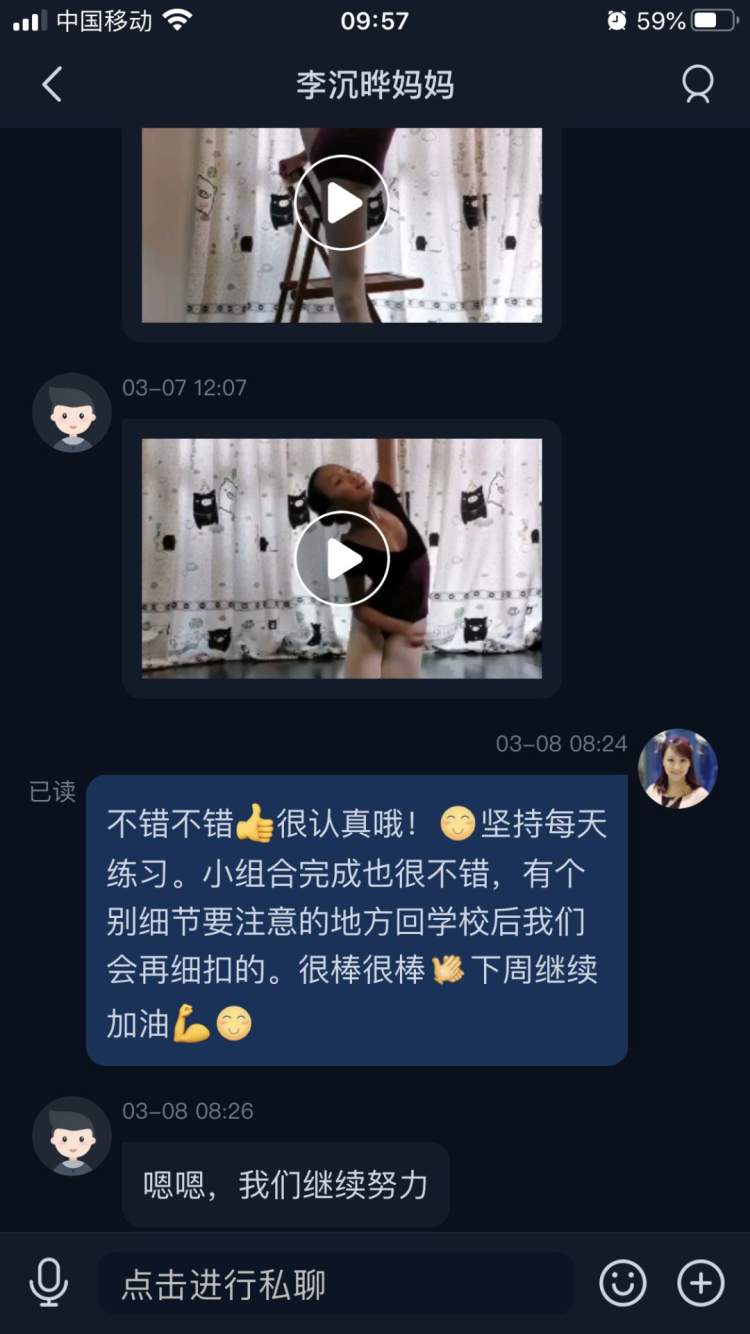Go back to the previous screen
750x1334 pixels.
pos(52,85)
